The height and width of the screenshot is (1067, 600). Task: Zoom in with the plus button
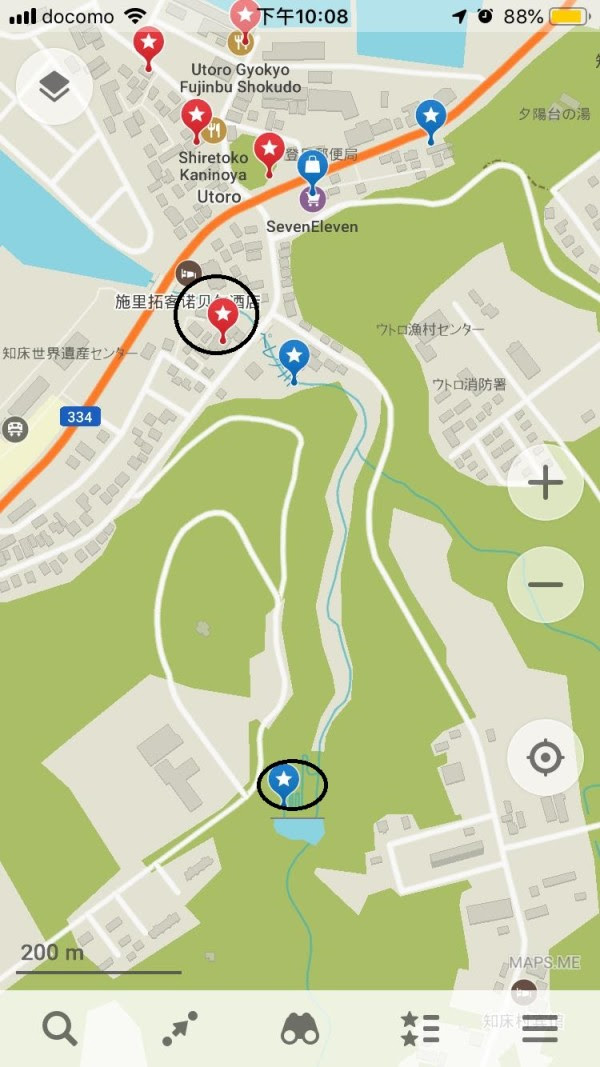point(545,484)
